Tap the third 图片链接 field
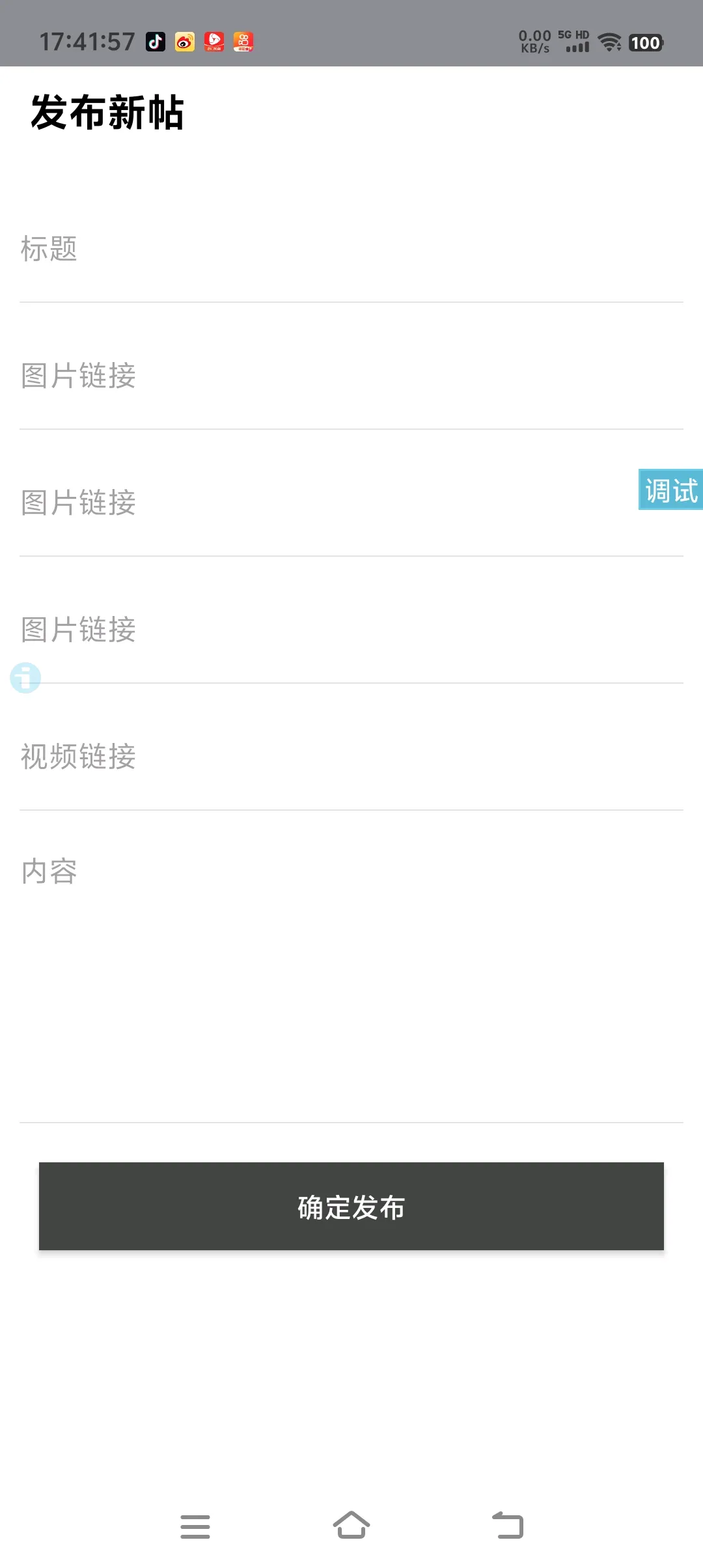The image size is (703, 1568). tap(351, 630)
